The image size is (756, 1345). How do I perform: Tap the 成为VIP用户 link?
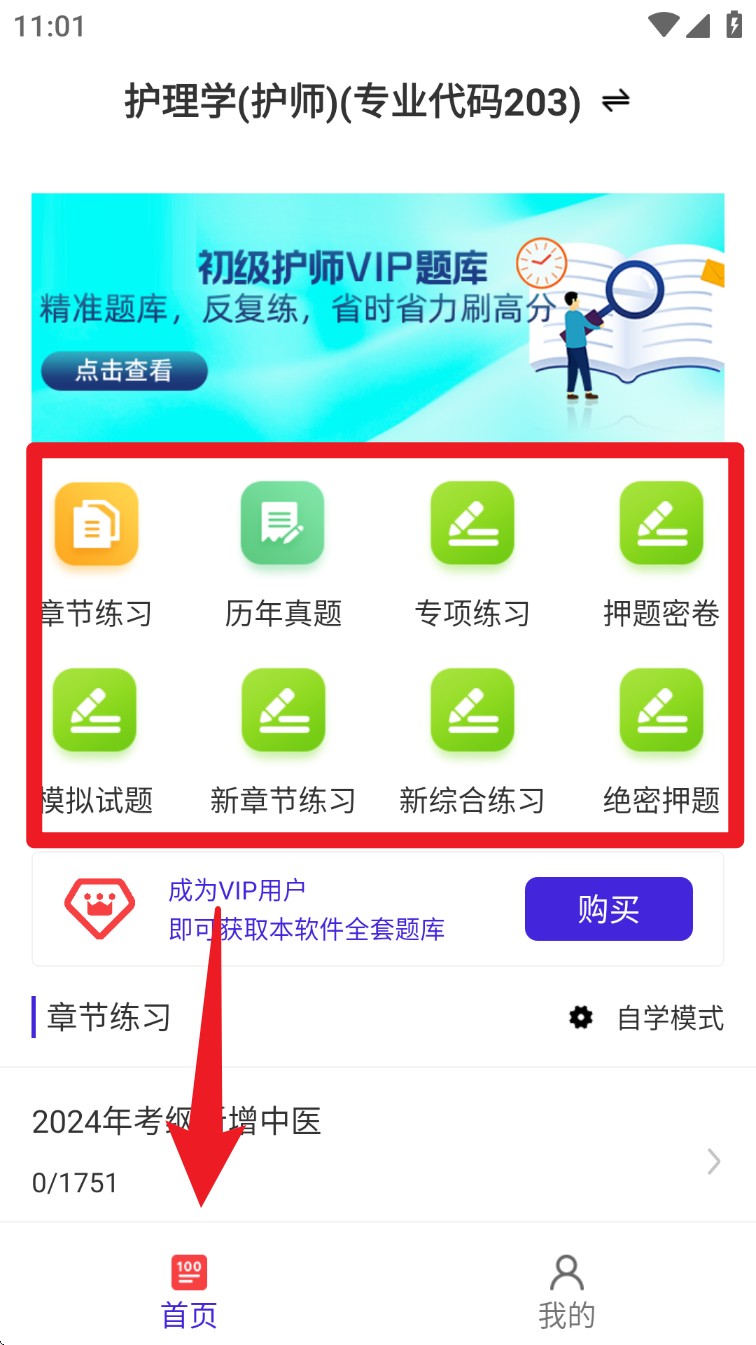pos(236,890)
